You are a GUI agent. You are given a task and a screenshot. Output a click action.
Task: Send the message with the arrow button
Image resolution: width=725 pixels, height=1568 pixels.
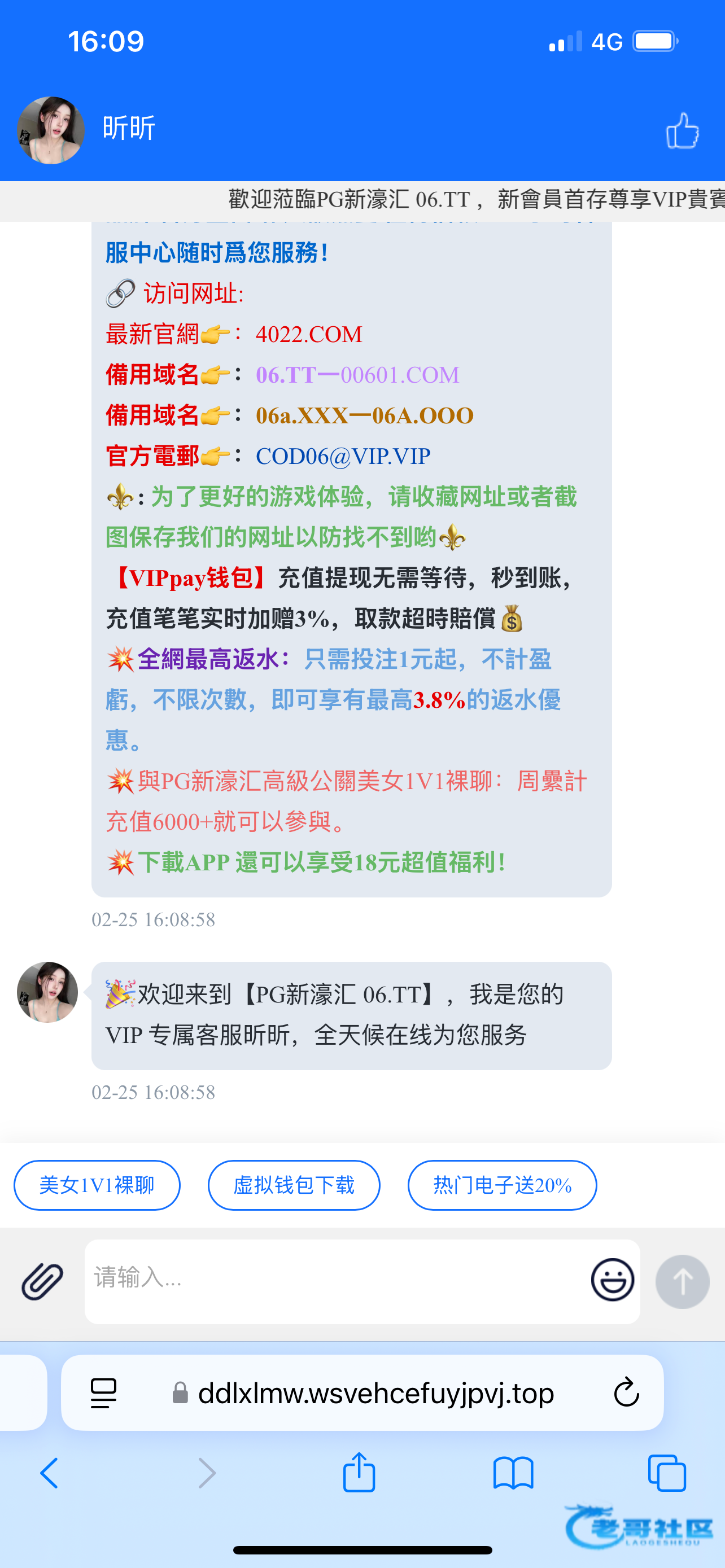tap(682, 1281)
